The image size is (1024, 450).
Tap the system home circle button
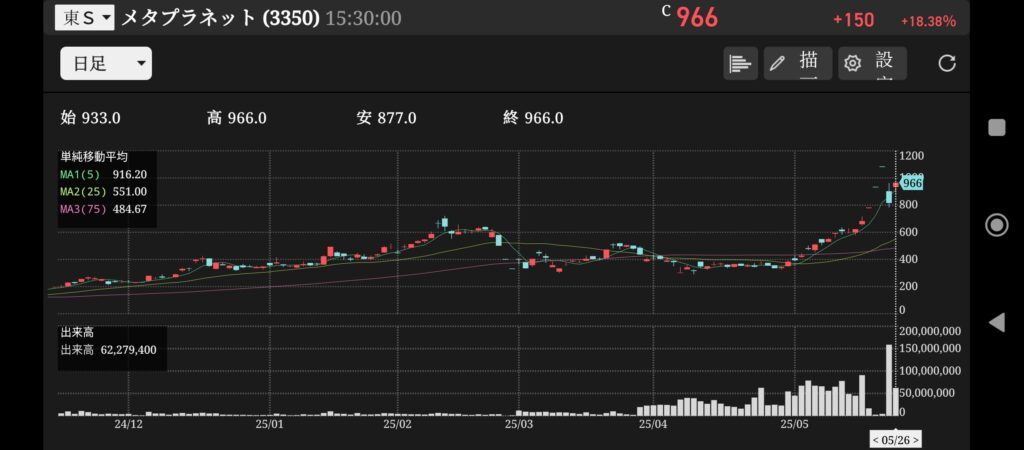tap(996, 224)
